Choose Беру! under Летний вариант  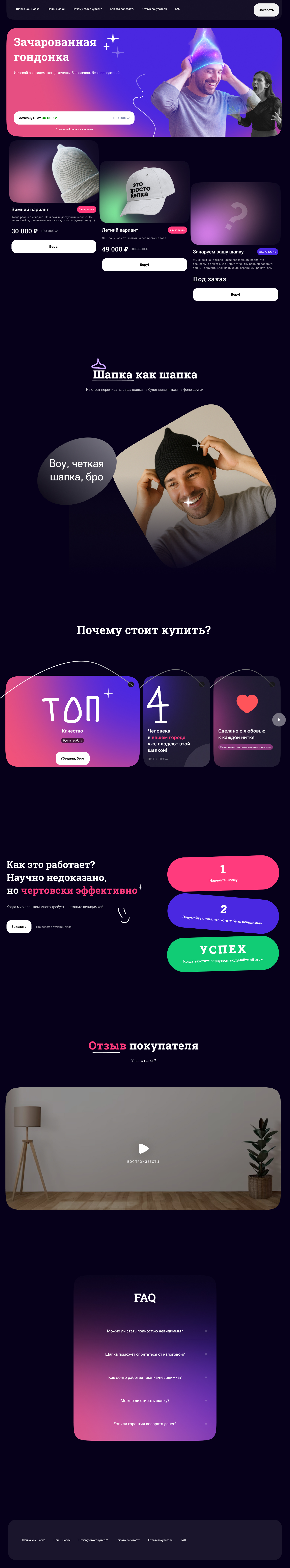coord(144,265)
